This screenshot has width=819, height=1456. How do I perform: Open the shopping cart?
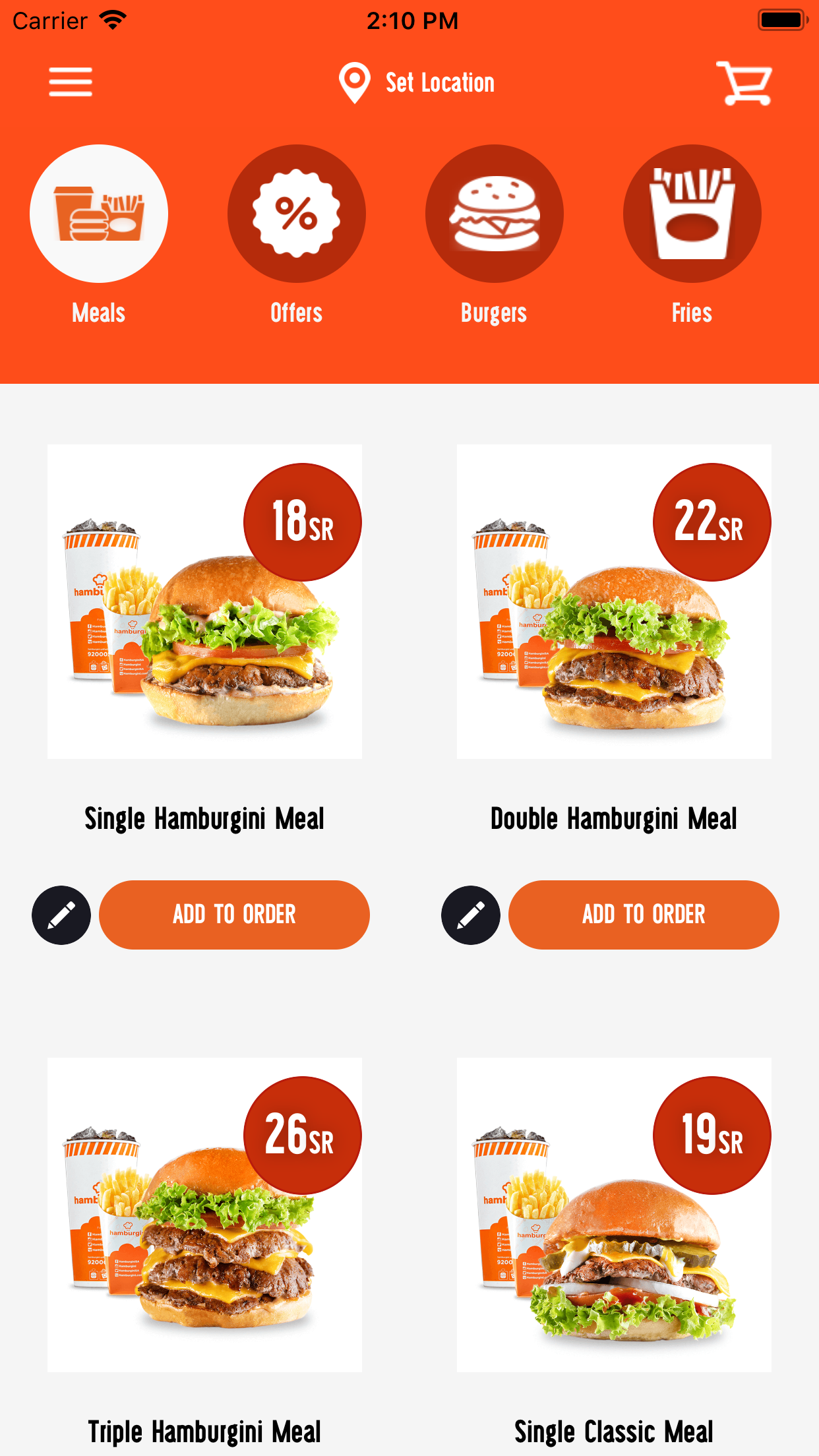pyautogui.click(x=745, y=83)
